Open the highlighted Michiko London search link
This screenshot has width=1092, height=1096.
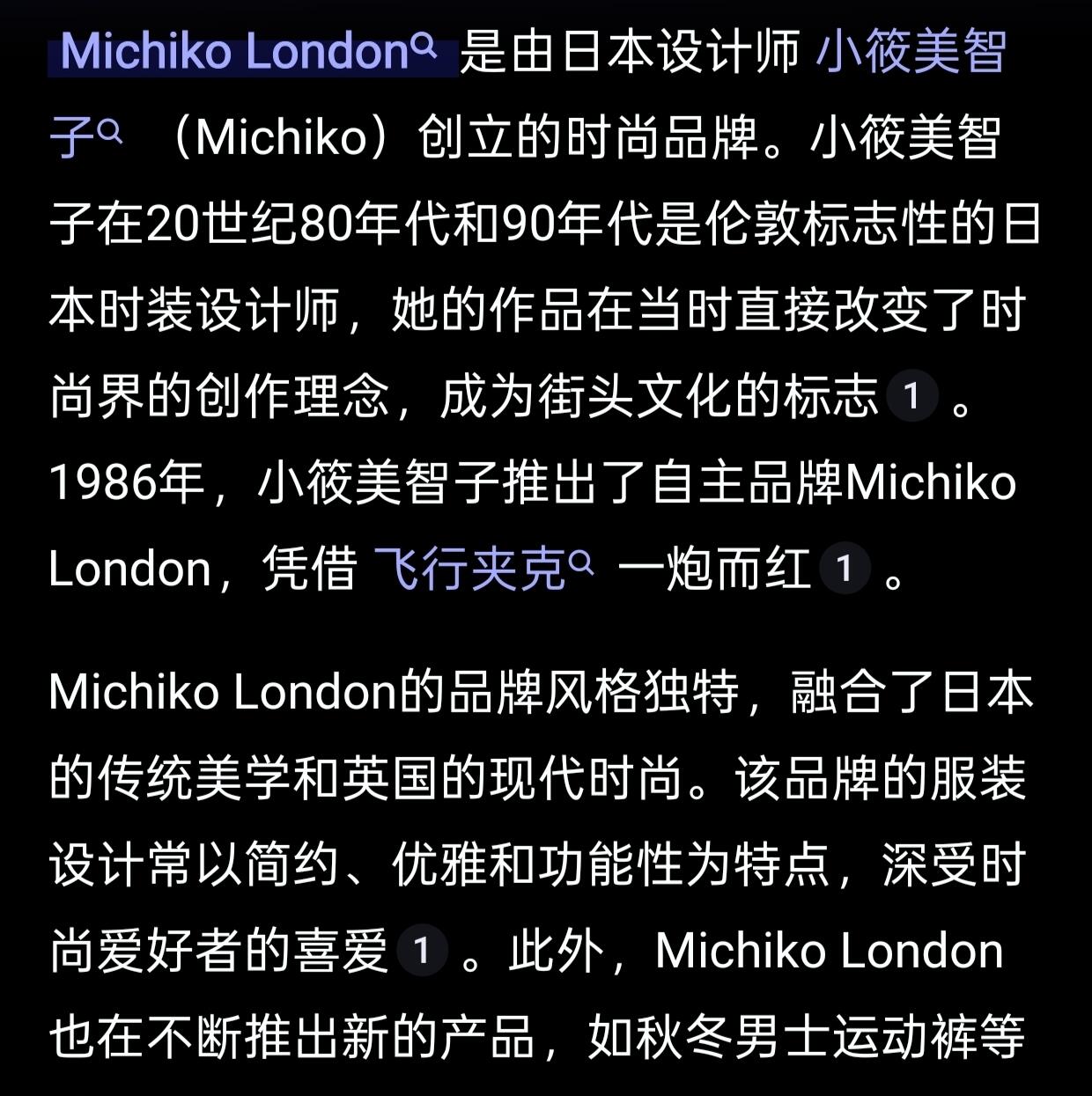(x=248, y=52)
